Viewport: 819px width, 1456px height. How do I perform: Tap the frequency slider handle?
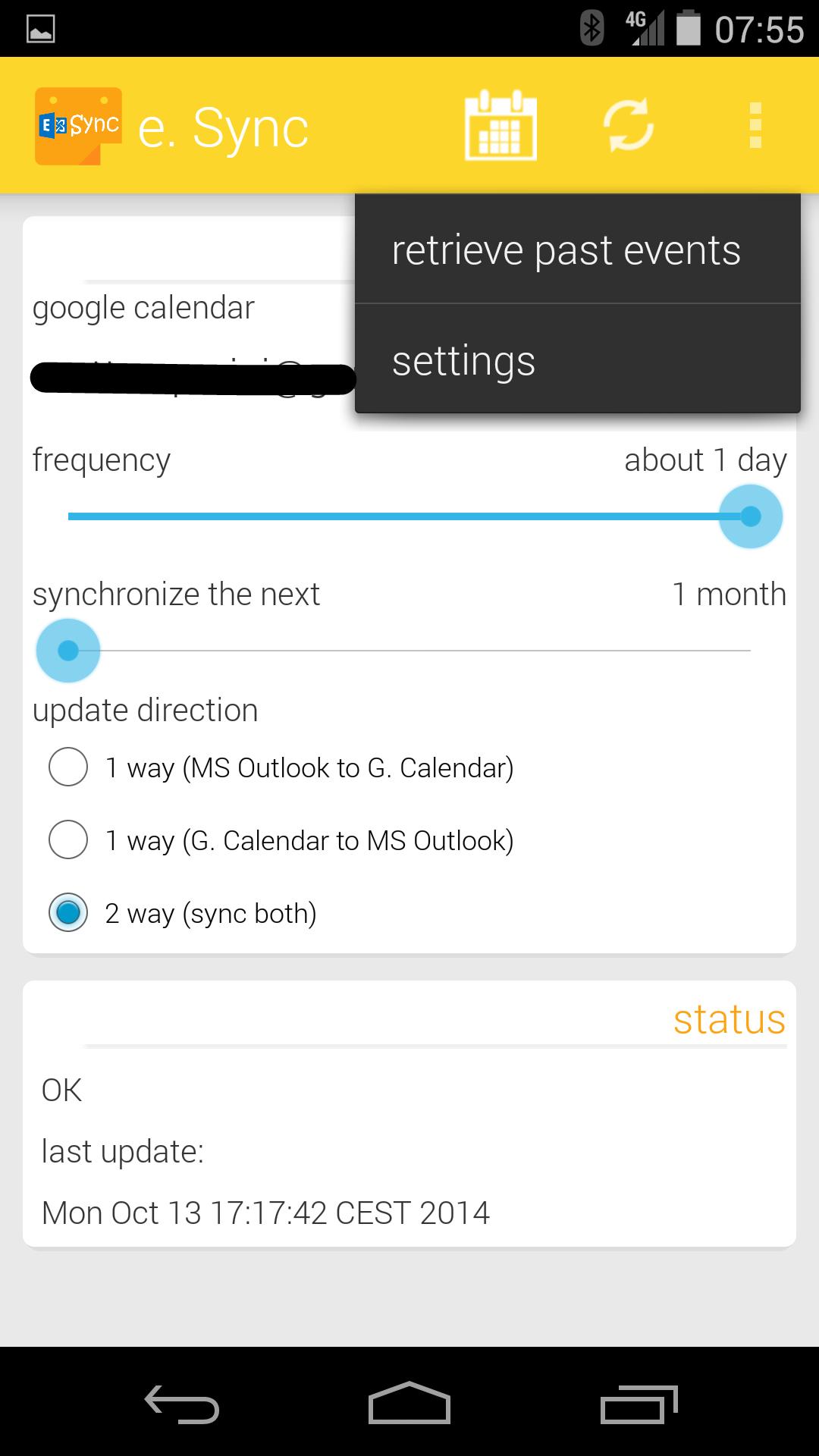pos(750,516)
